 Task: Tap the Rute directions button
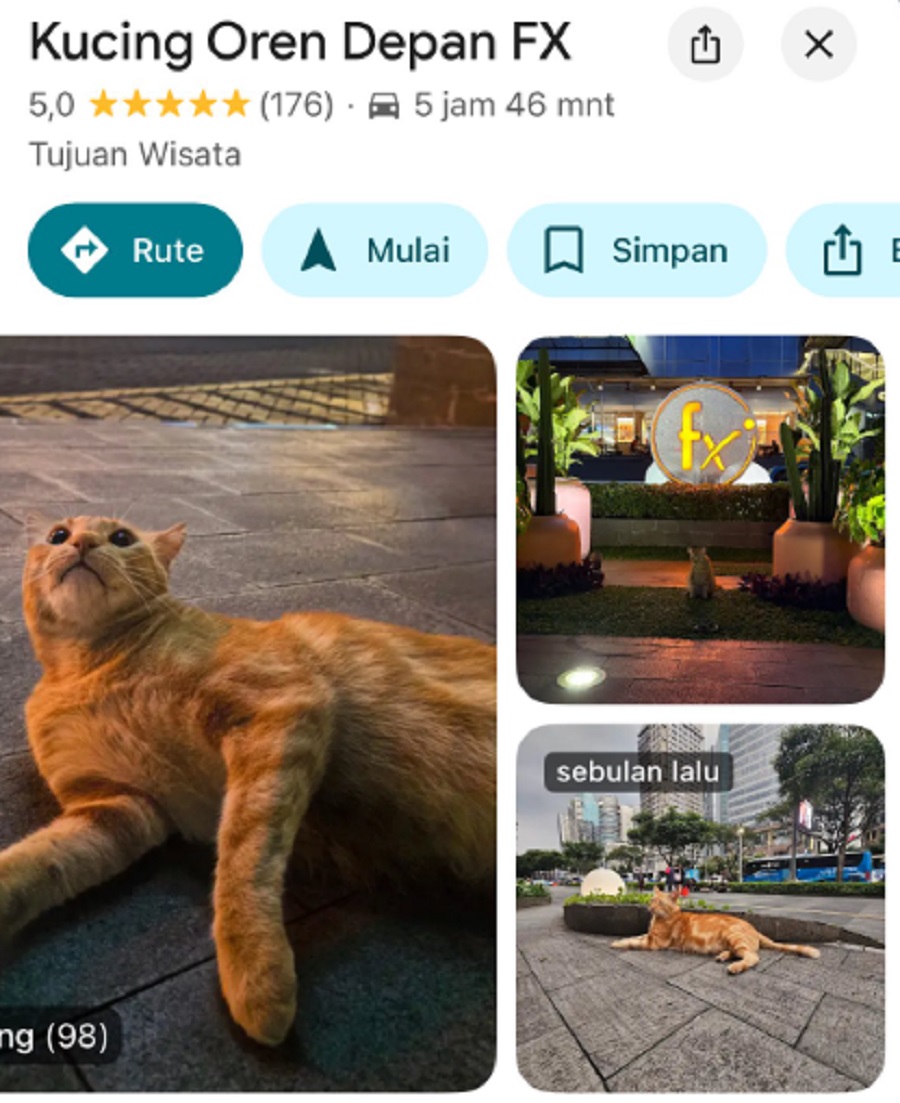point(135,250)
